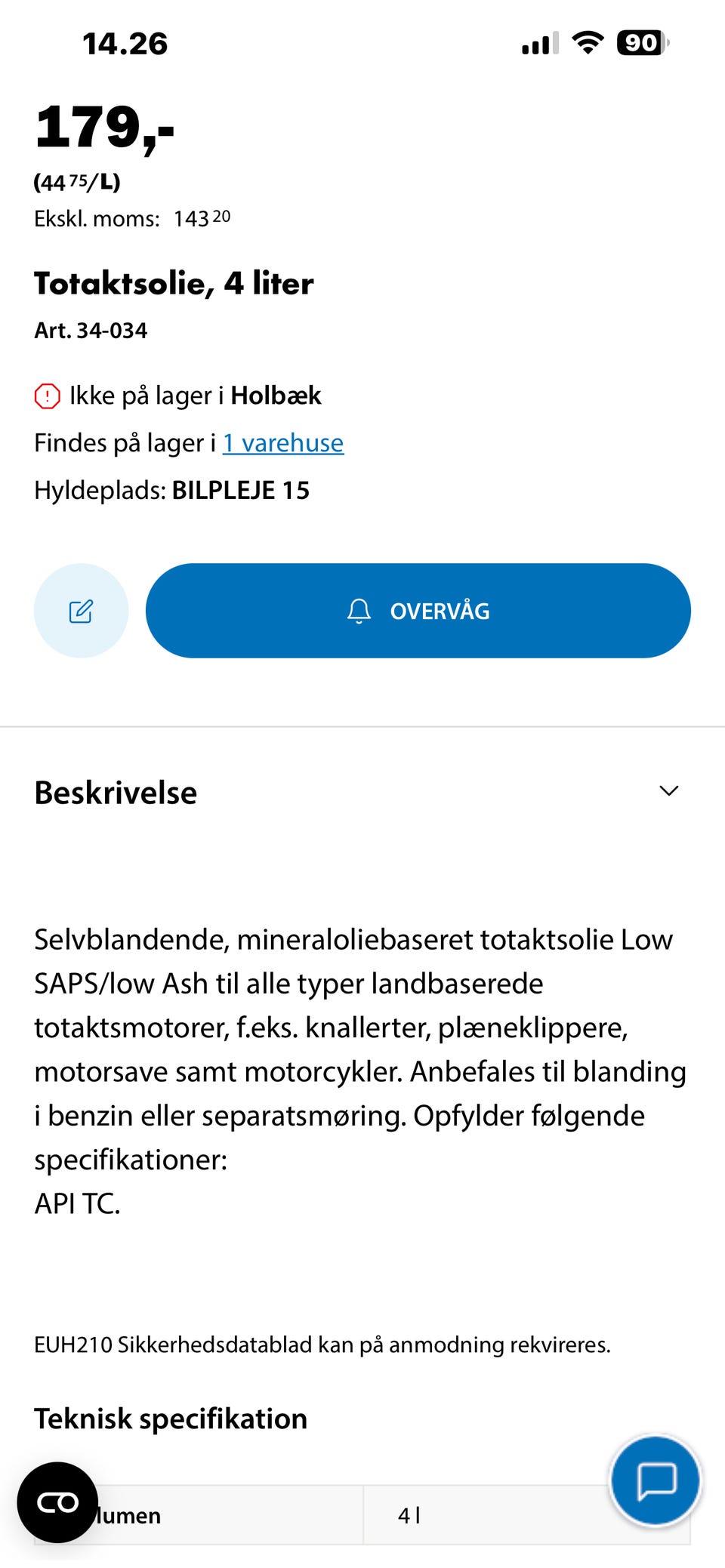
Task: Select the product title Totaktsolie, 4 liter
Action: (x=174, y=283)
